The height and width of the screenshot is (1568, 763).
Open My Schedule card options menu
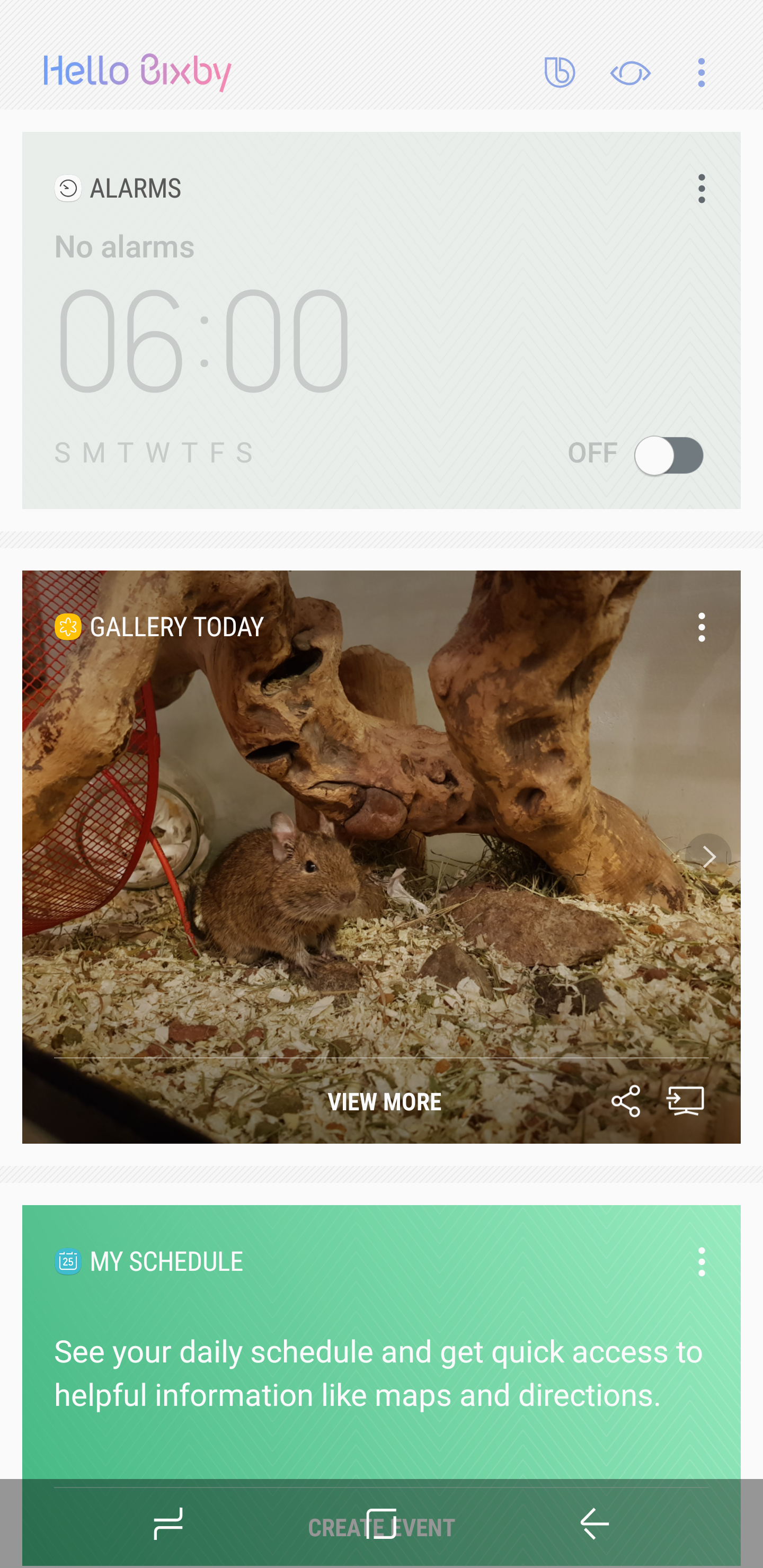coord(702,1261)
